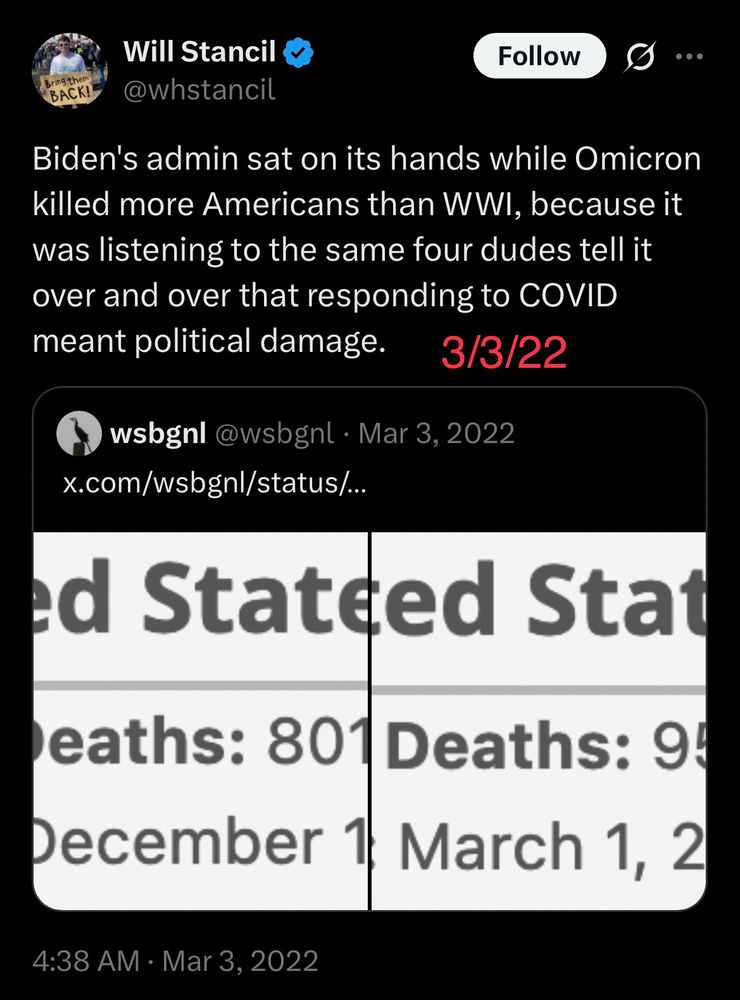This screenshot has width=740, height=1000.
Task: Click the quoted tweet card border
Action: 370,390
